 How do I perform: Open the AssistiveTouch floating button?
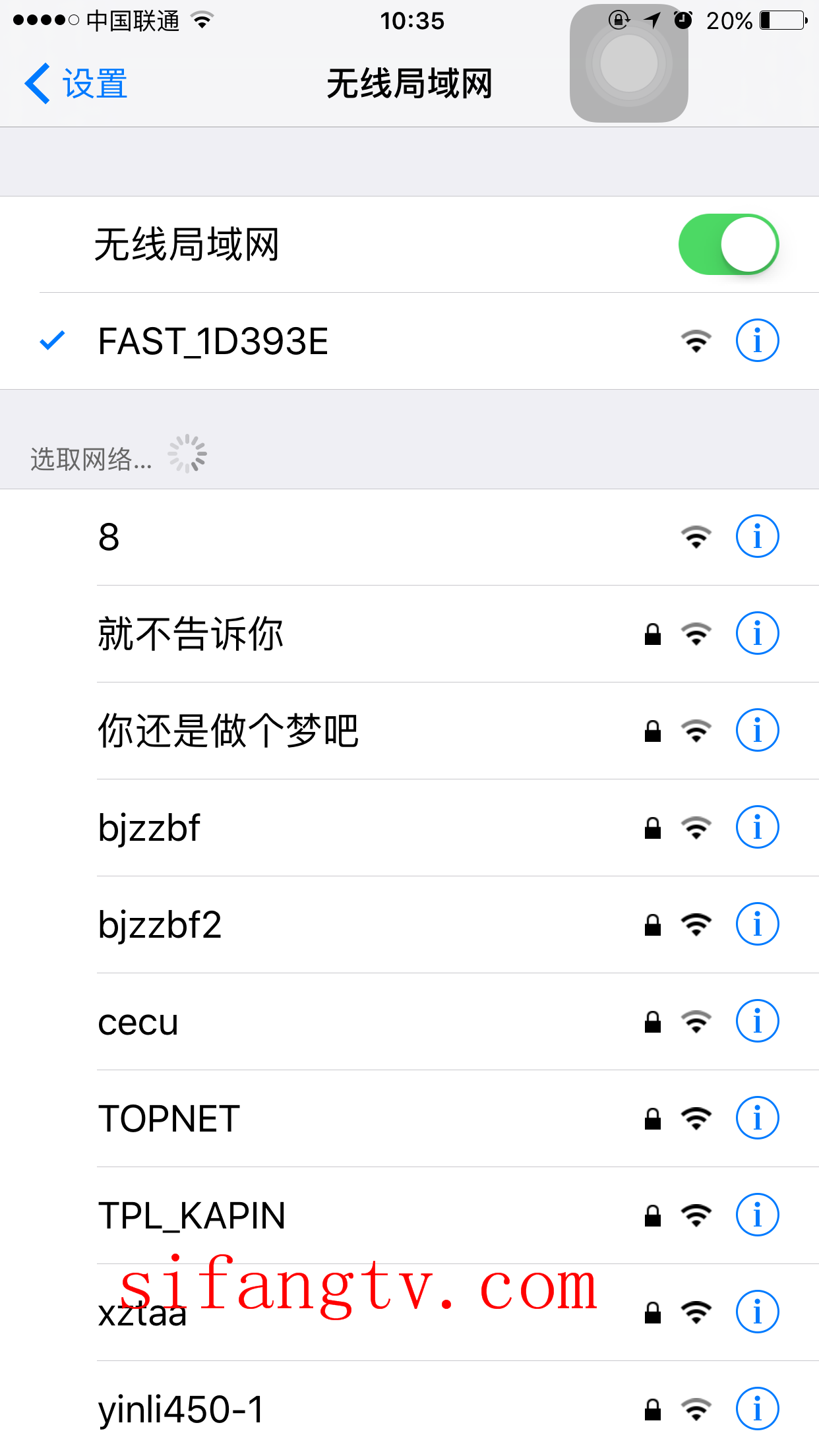pos(629,63)
